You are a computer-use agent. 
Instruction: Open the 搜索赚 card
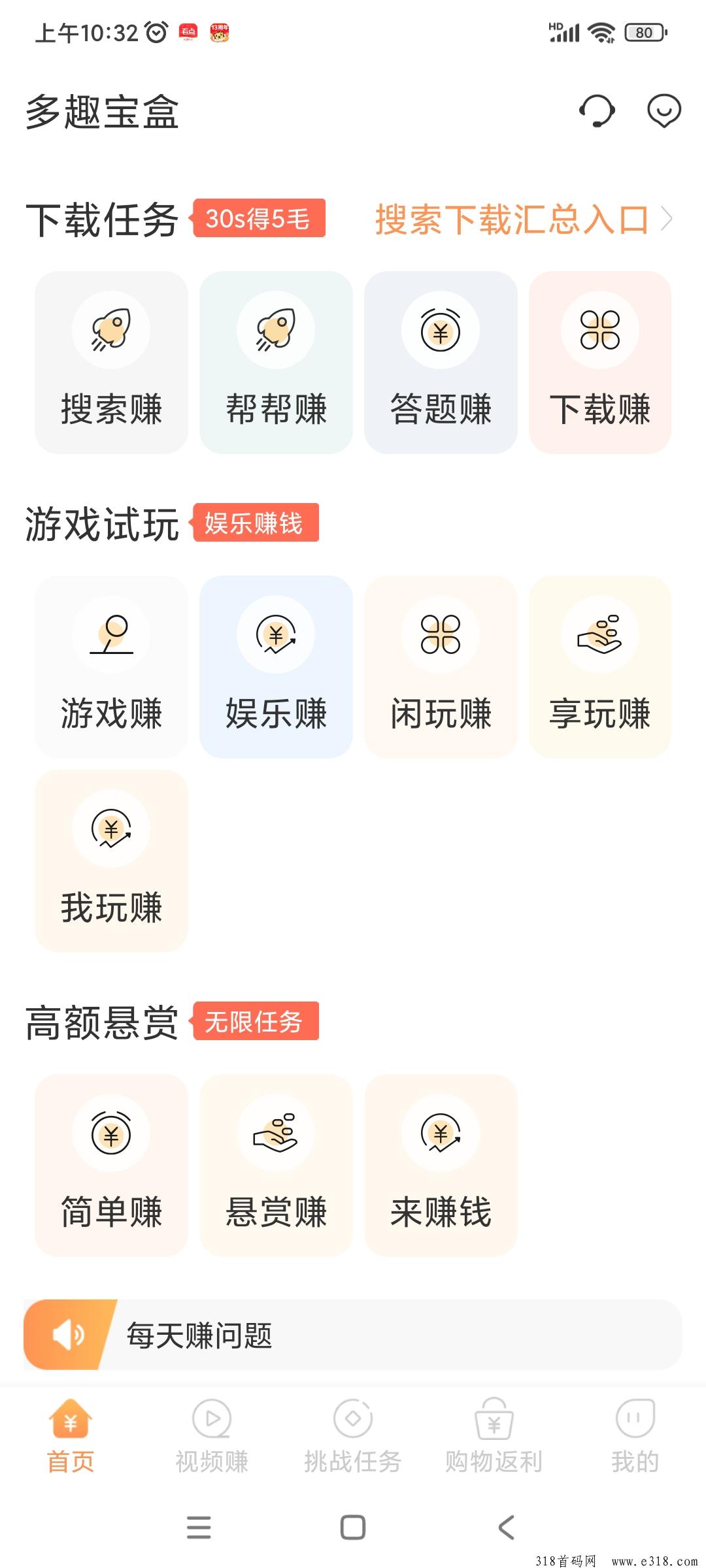point(111,363)
